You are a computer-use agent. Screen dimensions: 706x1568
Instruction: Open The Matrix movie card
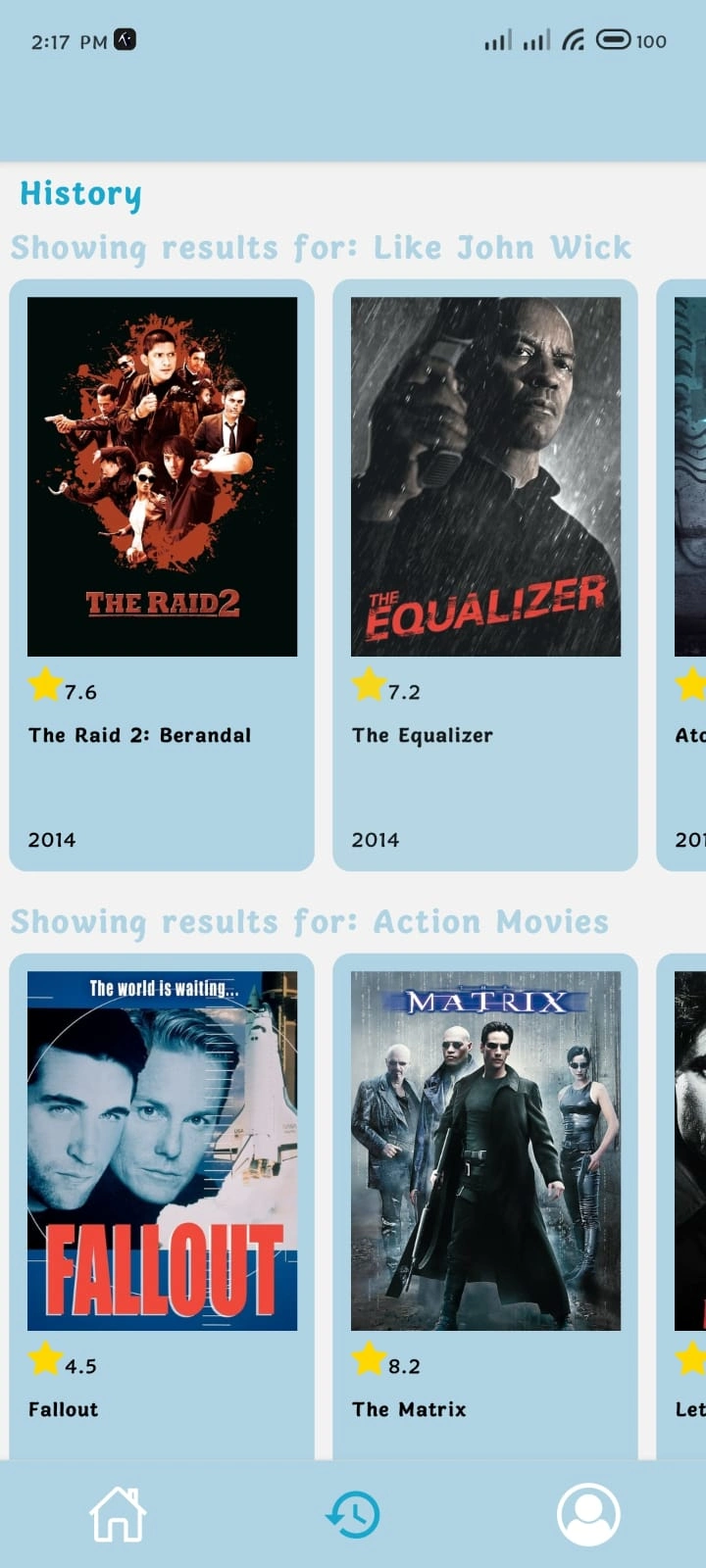point(485,1207)
